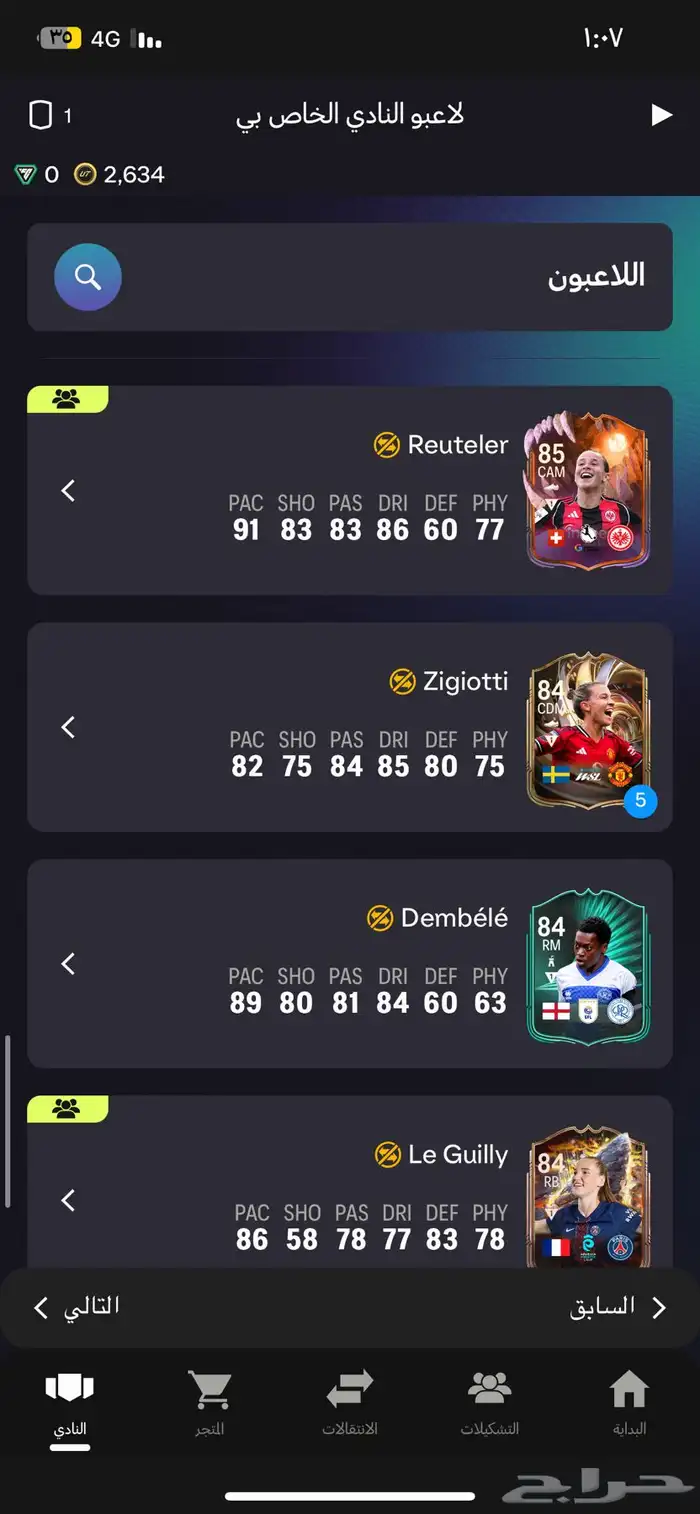Viewport: 700px width, 1514px height.
Task: Switch to the Home tab (البداية)
Action: [x=629, y=1404]
